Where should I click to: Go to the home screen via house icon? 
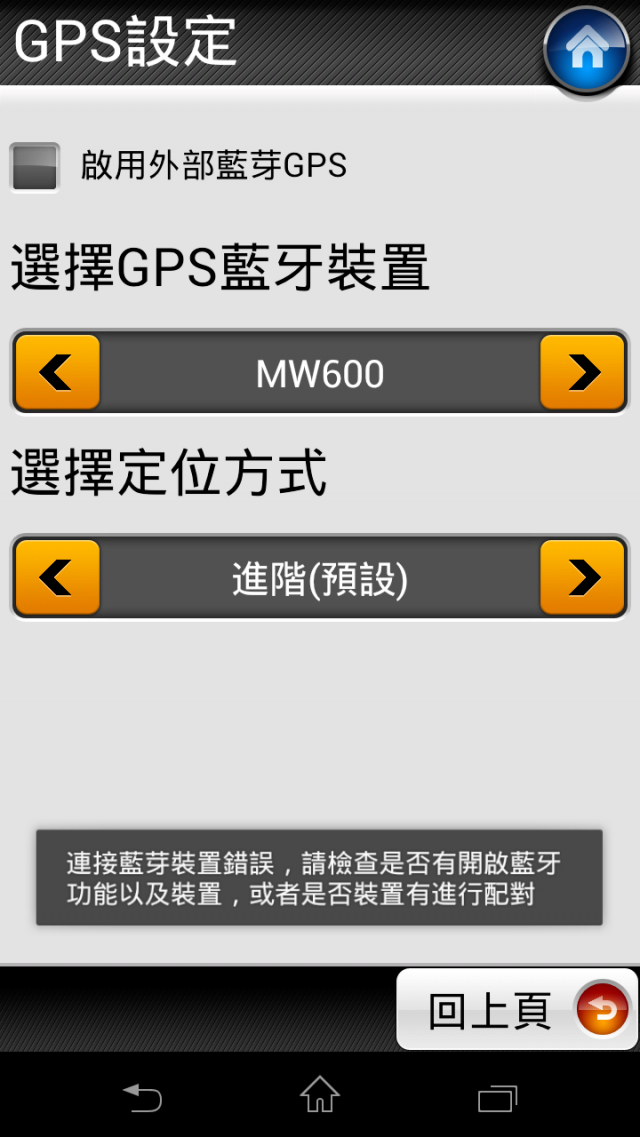(x=587, y=50)
